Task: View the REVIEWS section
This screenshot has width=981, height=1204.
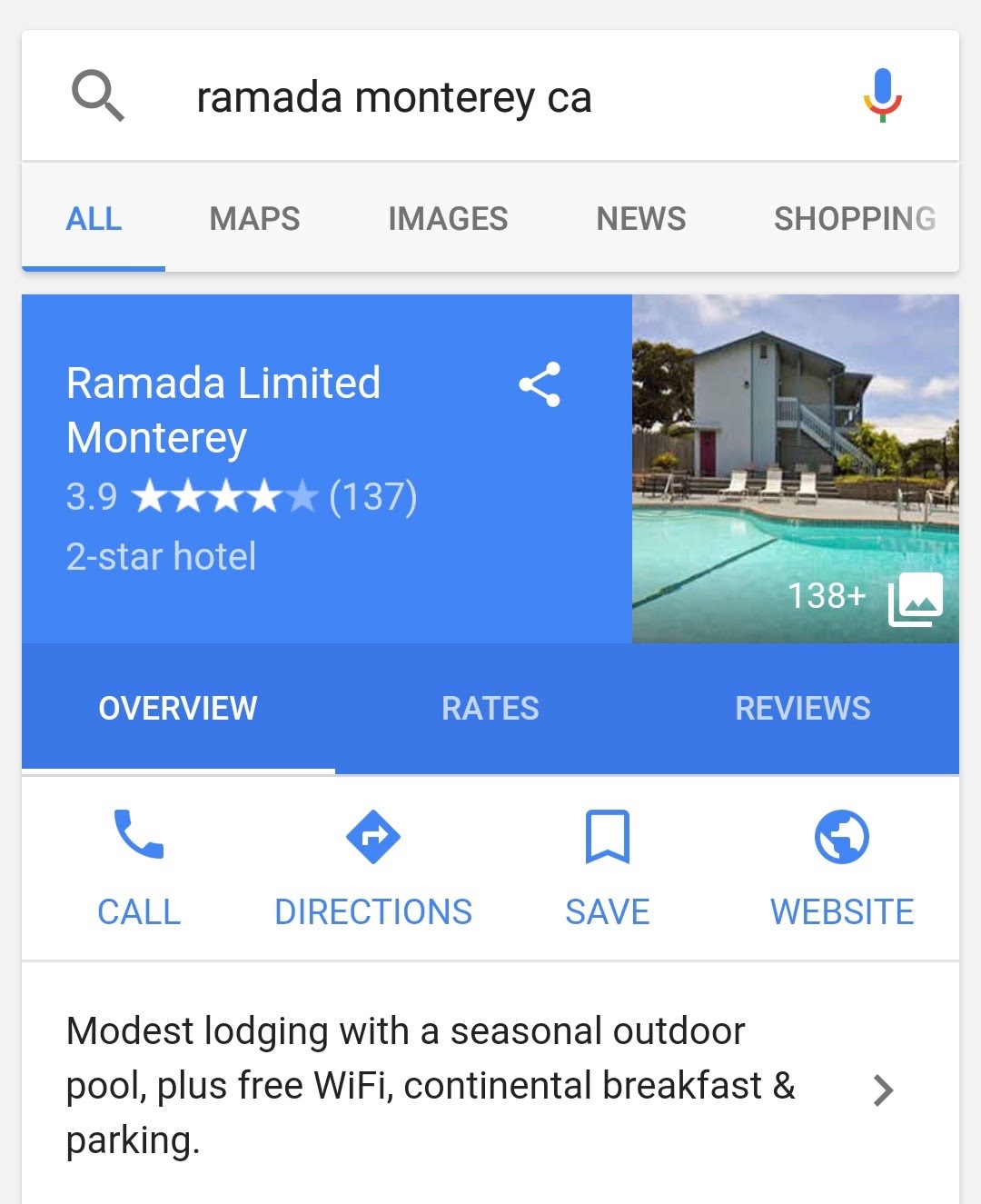Action: 802,708
